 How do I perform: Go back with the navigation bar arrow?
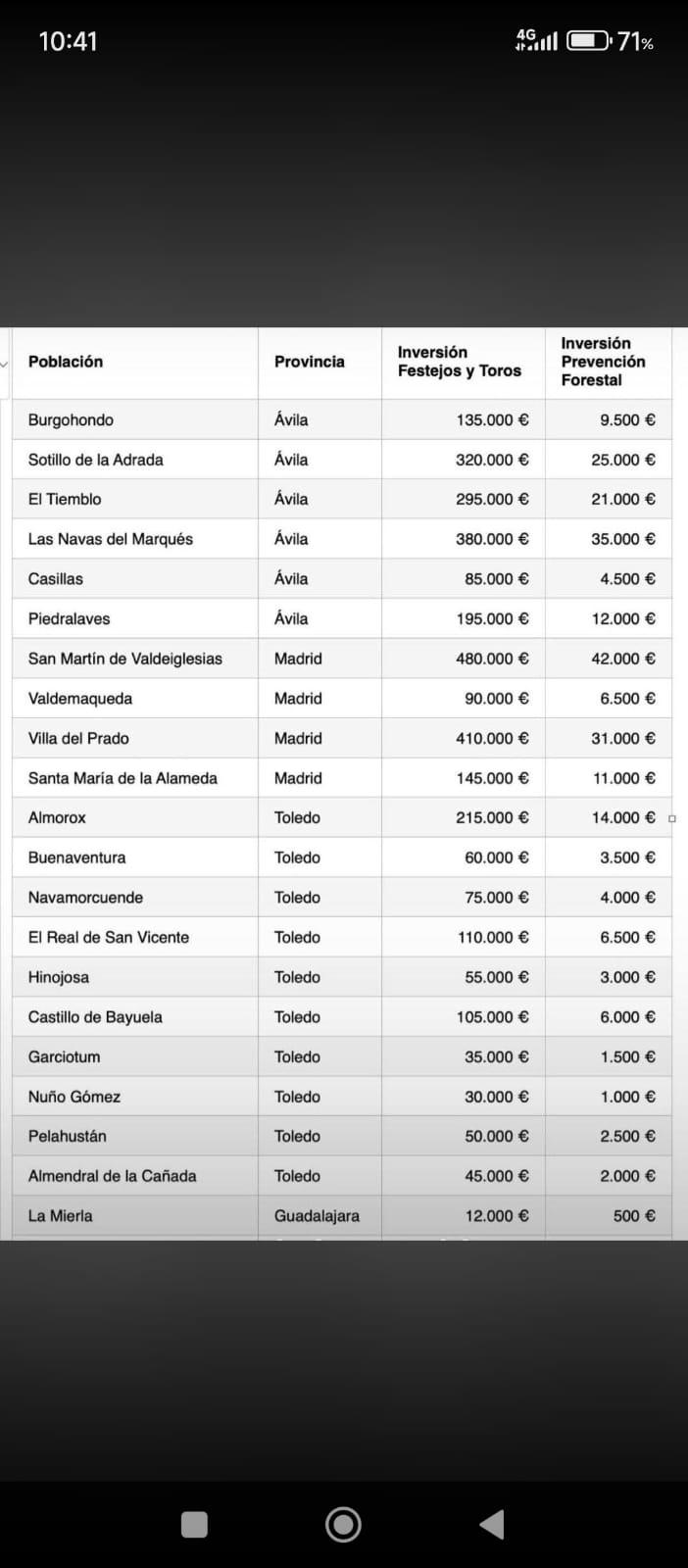point(492,1524)
